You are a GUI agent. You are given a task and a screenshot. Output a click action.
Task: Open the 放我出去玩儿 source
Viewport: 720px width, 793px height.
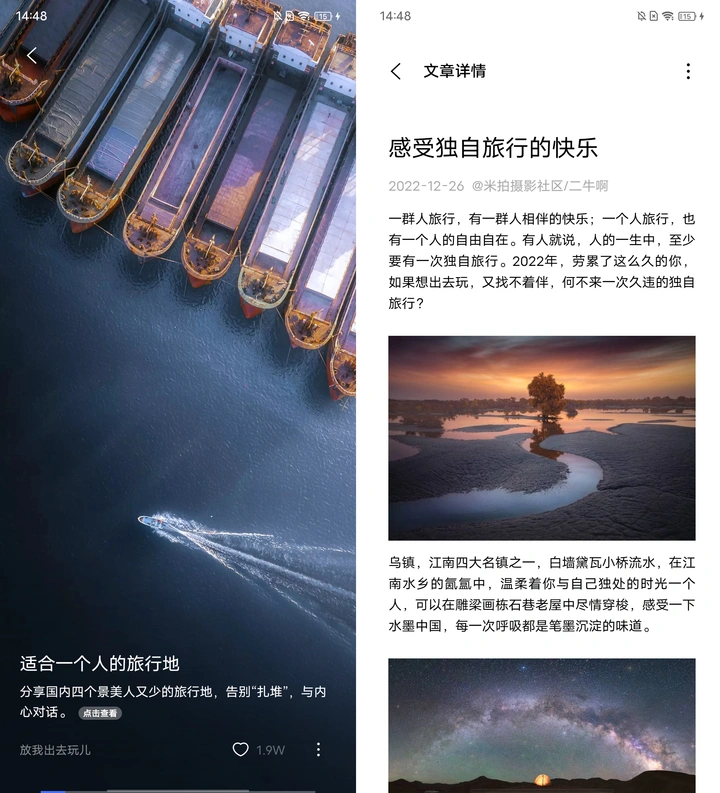(x=55, y=750)
